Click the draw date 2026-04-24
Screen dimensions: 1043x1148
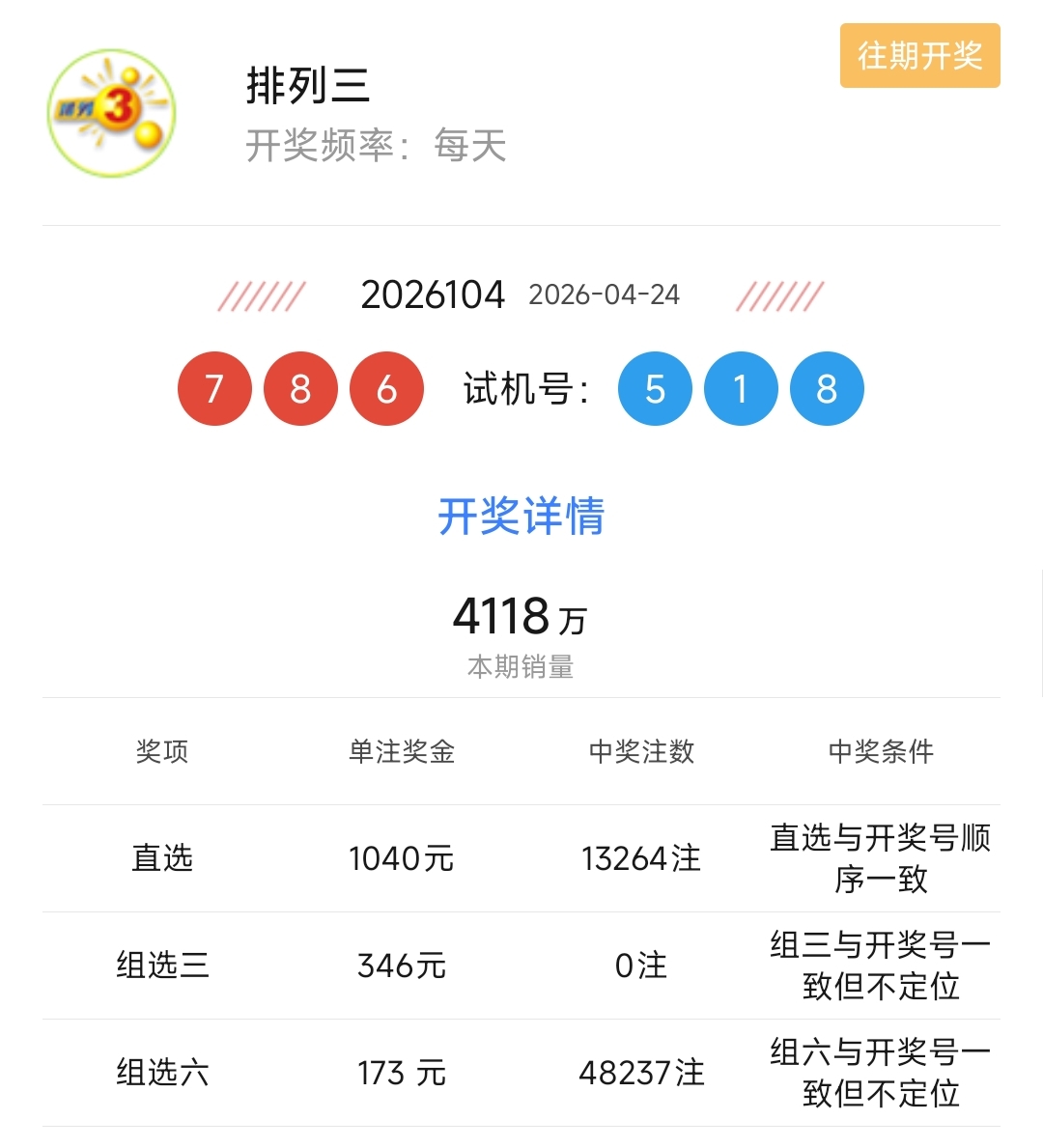pos(605,296)
